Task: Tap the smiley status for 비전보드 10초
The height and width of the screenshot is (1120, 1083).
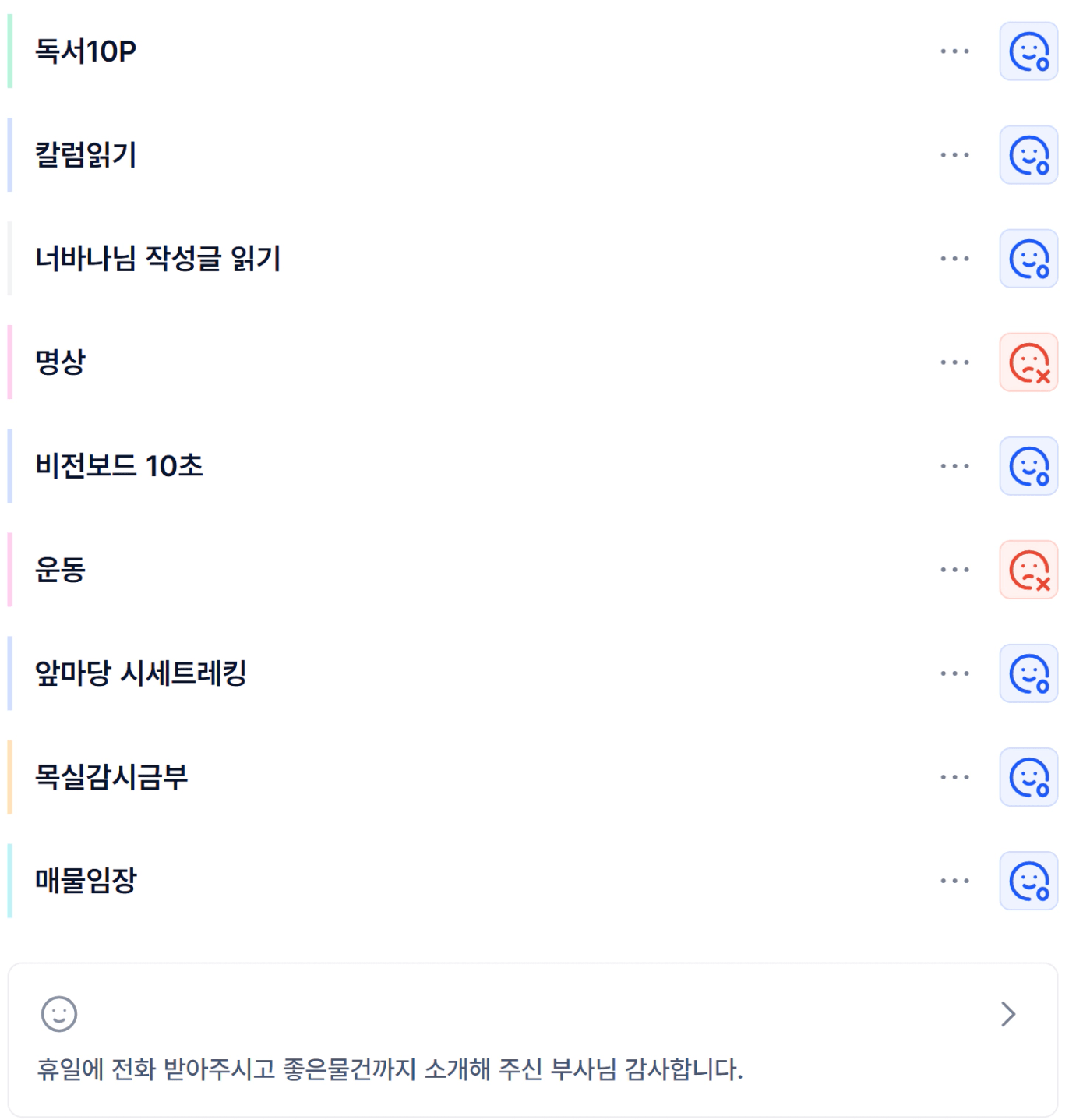Action: (1028, 466)
